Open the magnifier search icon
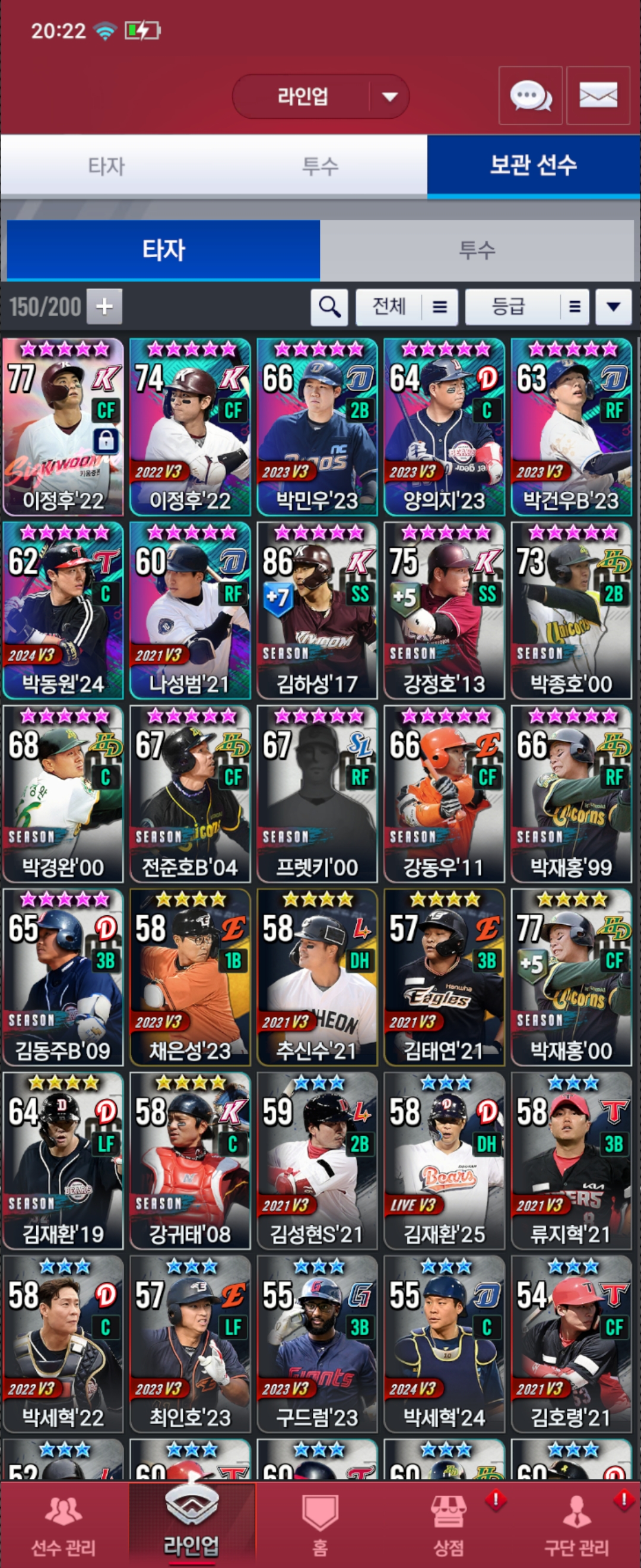The height and width of the screenshot is (1568, 641). pos(329,307)
